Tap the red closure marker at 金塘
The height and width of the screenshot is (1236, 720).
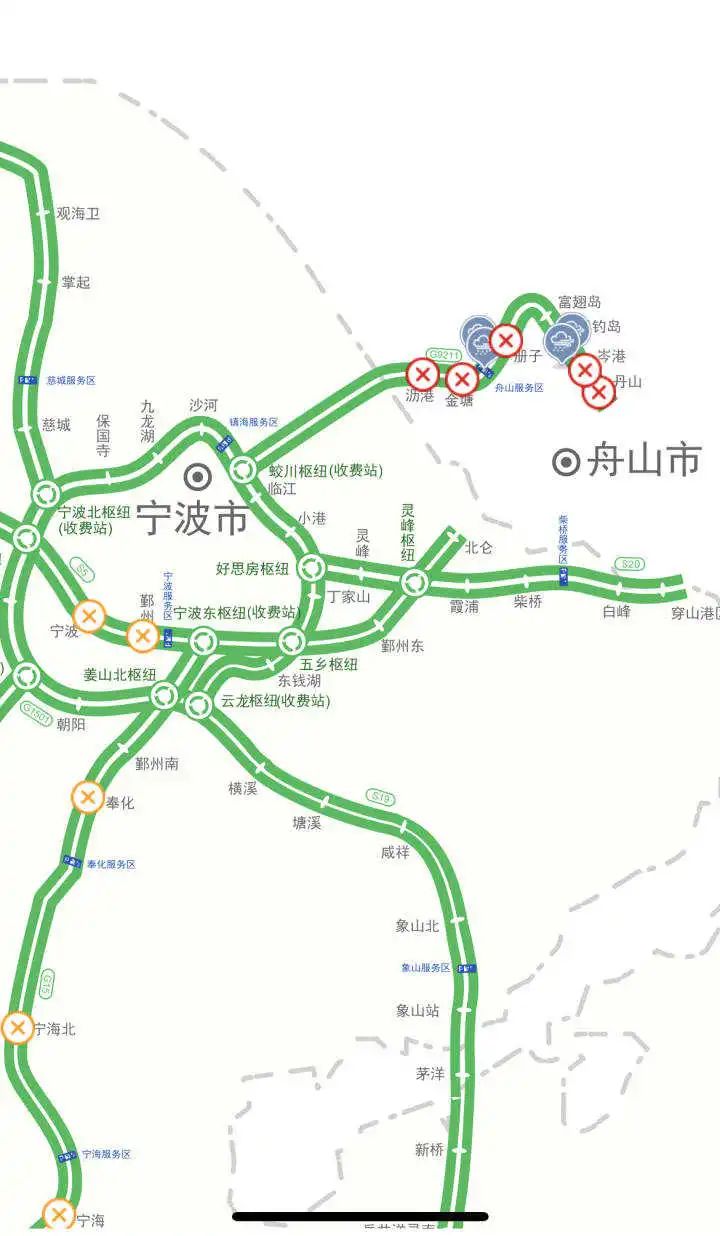coord(461,379)
